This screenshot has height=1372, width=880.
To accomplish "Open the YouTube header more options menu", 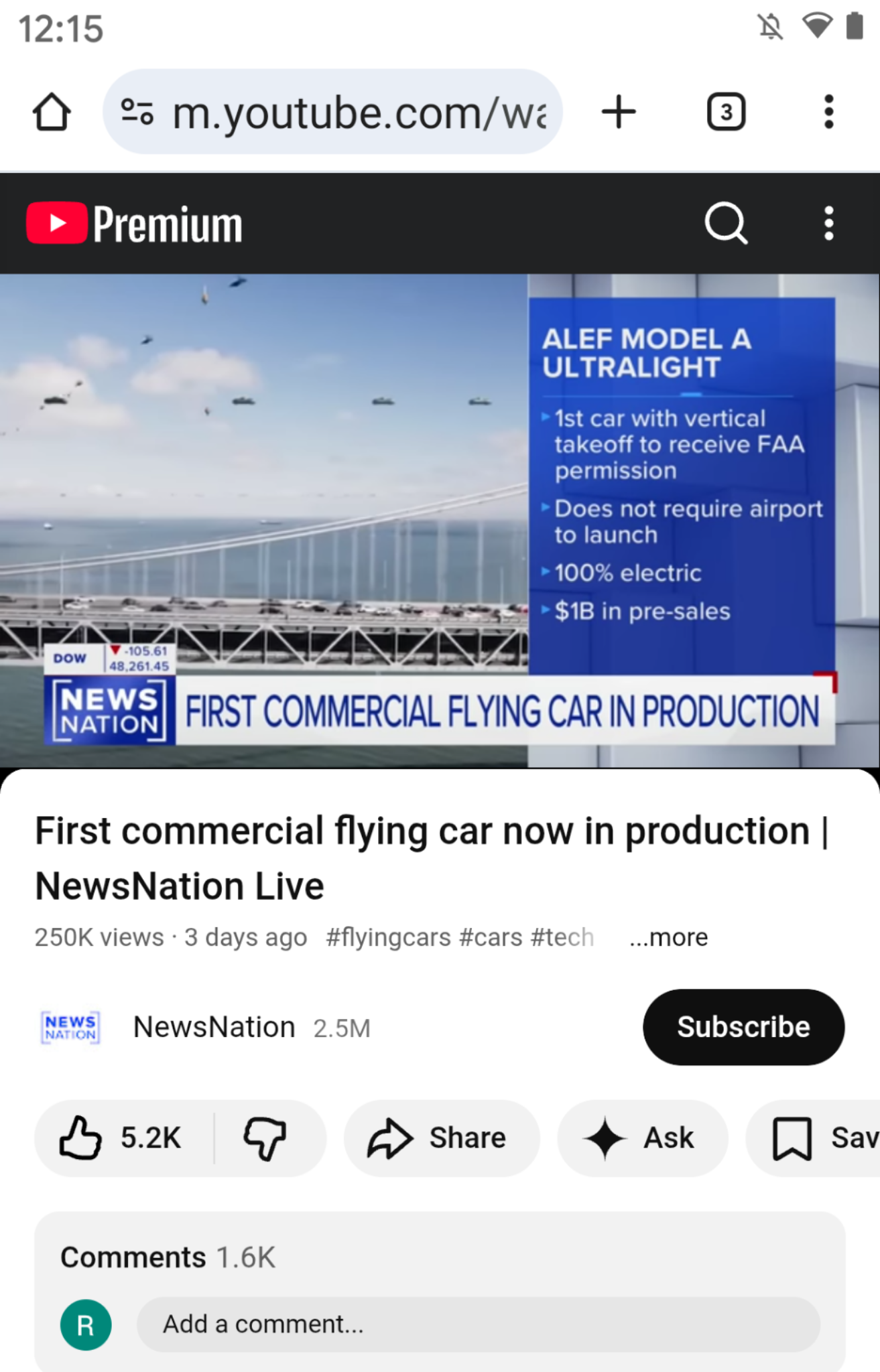I will tap(828, 224).
